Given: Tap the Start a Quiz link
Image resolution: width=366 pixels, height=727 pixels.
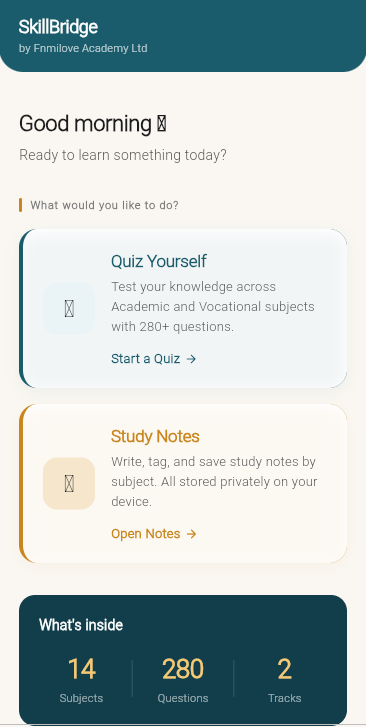Looking at the screenshot, I should point(154,359).
